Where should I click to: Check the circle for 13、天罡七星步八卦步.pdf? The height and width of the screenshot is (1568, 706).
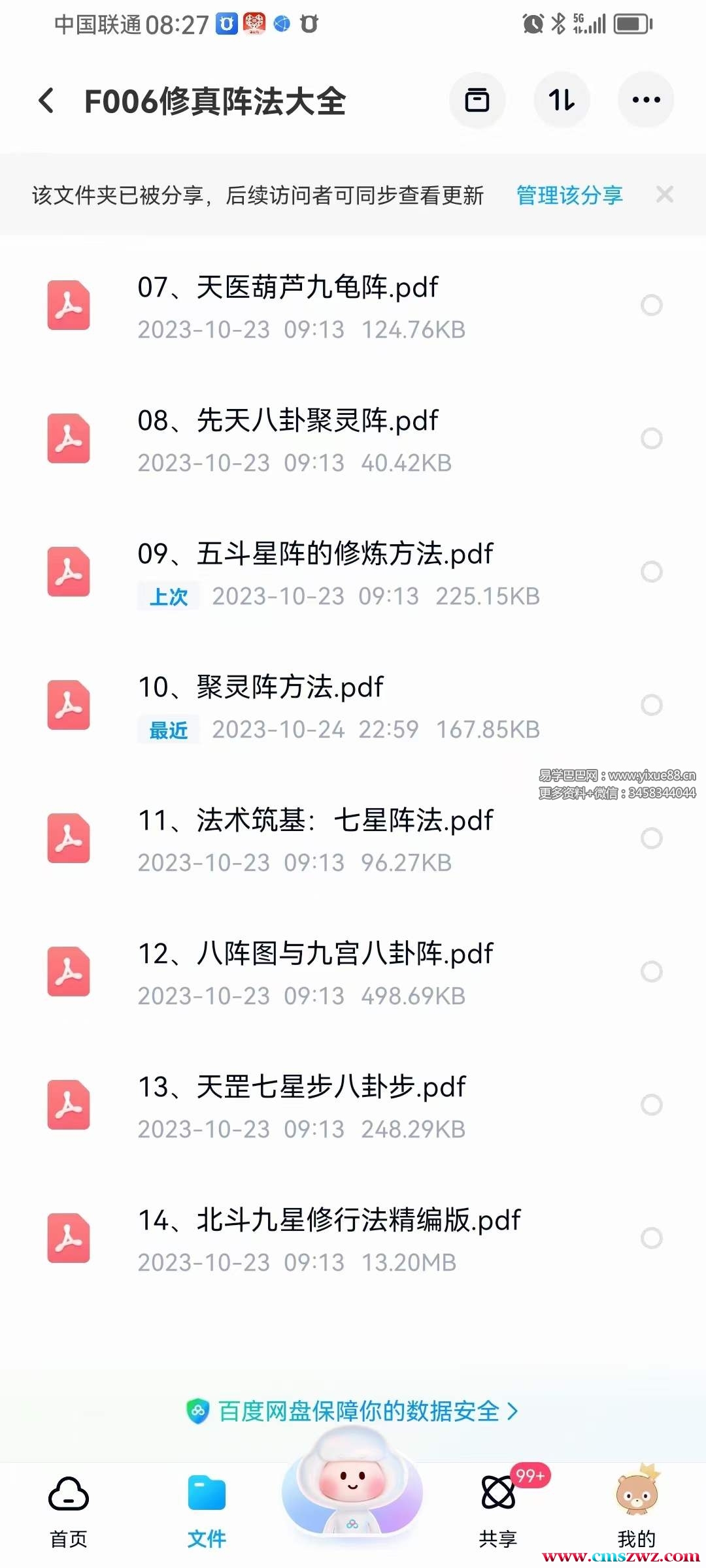point(651,1105)
